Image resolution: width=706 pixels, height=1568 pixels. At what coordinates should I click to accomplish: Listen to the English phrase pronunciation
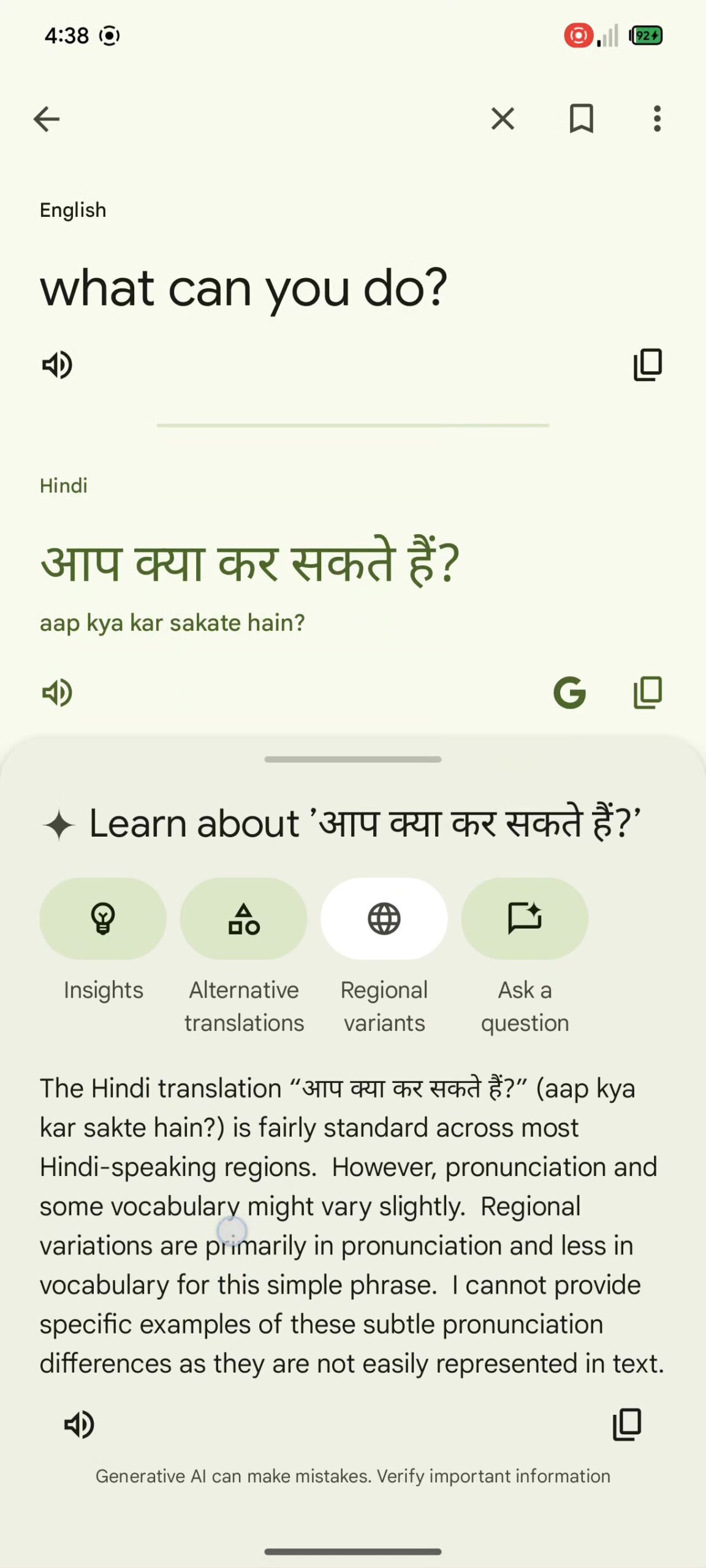57,365
